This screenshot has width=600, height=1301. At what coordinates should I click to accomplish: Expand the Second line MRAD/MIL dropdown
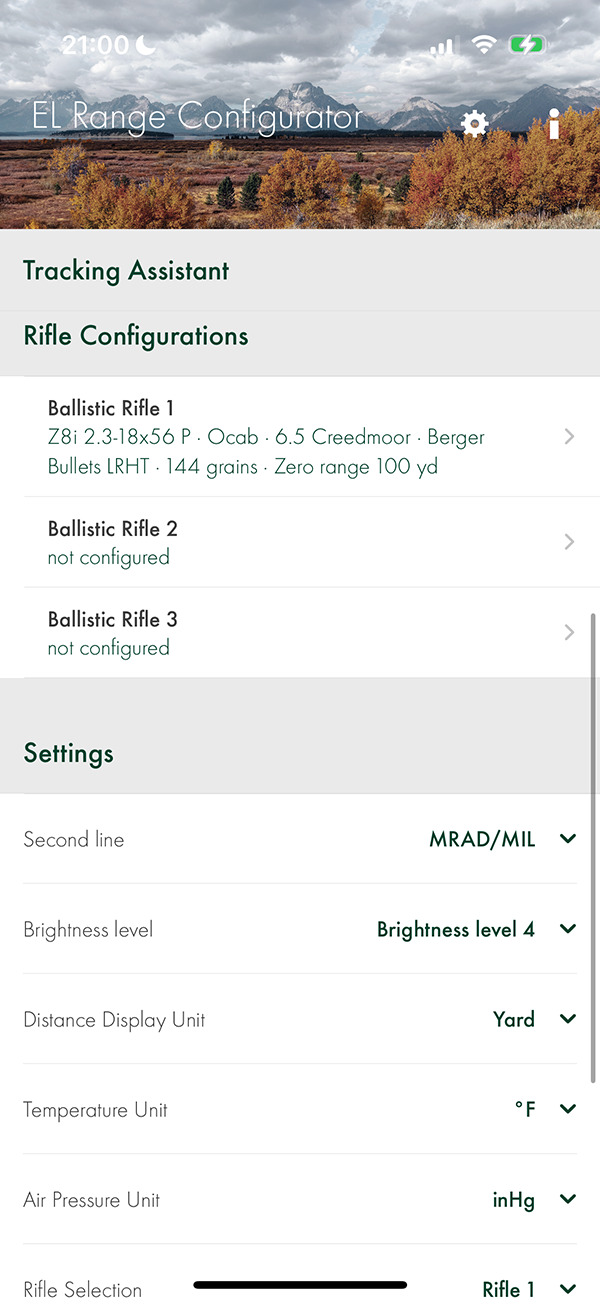(300, 839)
